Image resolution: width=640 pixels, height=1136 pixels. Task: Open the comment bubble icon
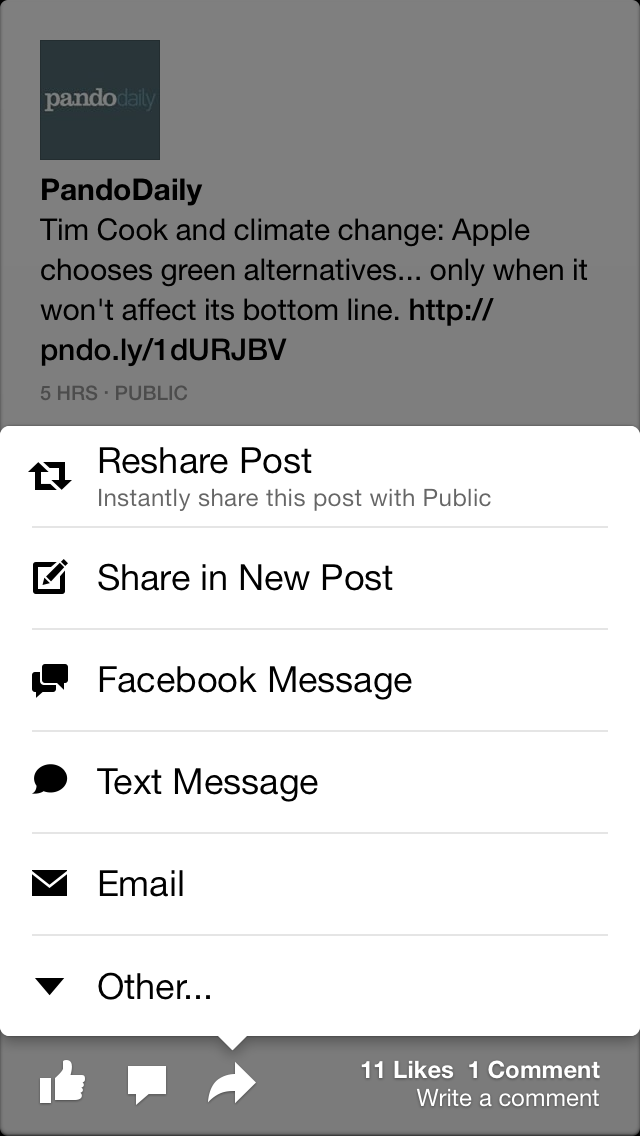147,1084
